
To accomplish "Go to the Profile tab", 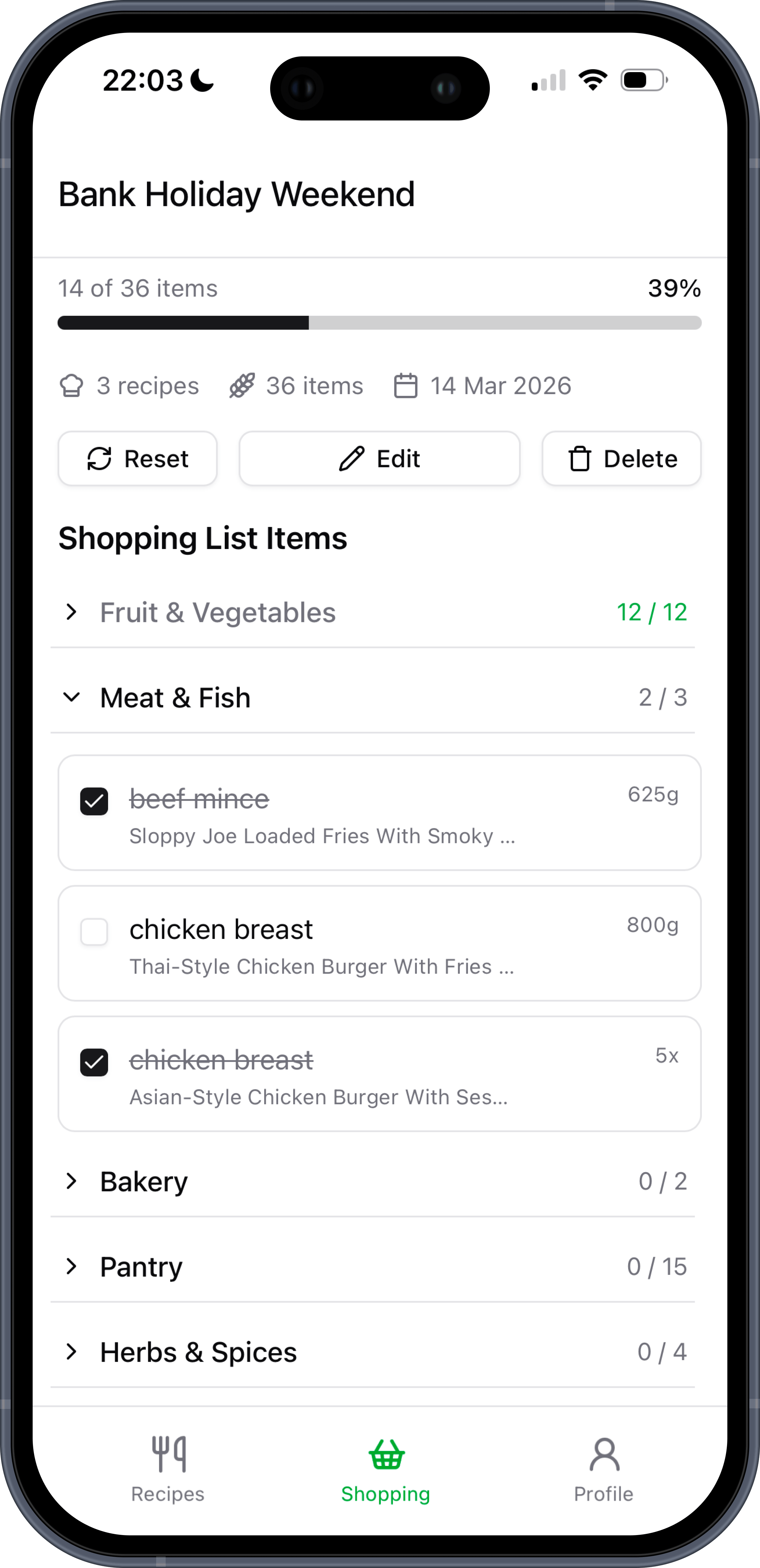I will tap(604, 1468).
